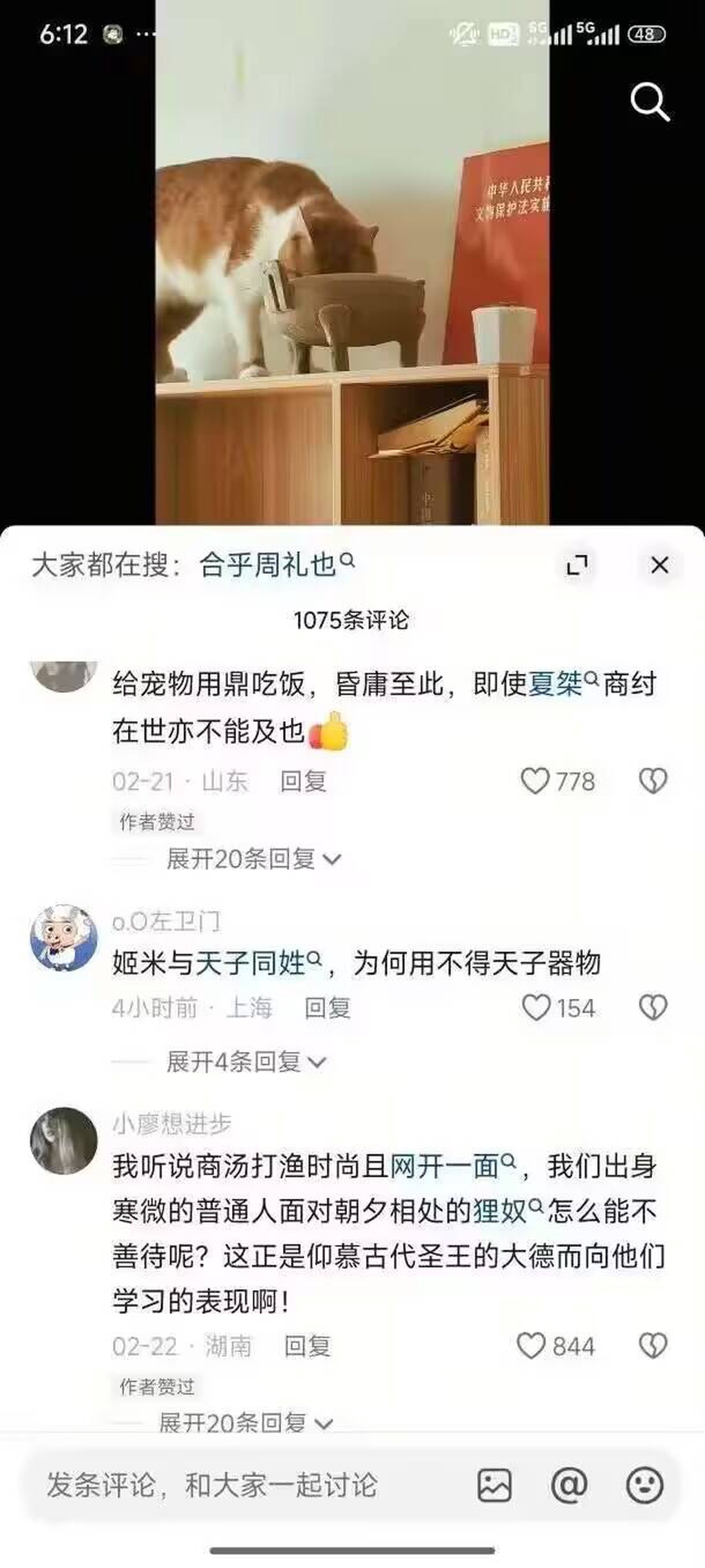Expand 4 replies under o.O左卫门's comment
Image resolution: width=705 pixels, height=1568 pixels.
246,1062
